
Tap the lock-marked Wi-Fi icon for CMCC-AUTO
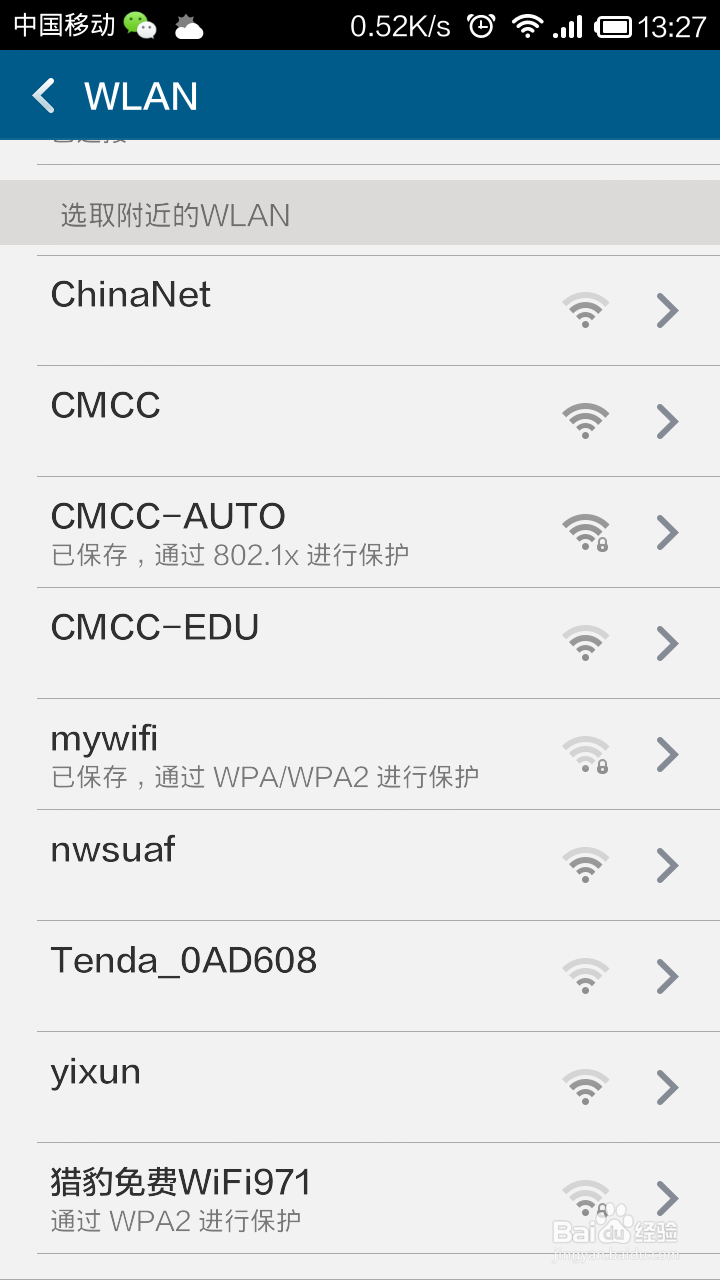coord(587,532)
